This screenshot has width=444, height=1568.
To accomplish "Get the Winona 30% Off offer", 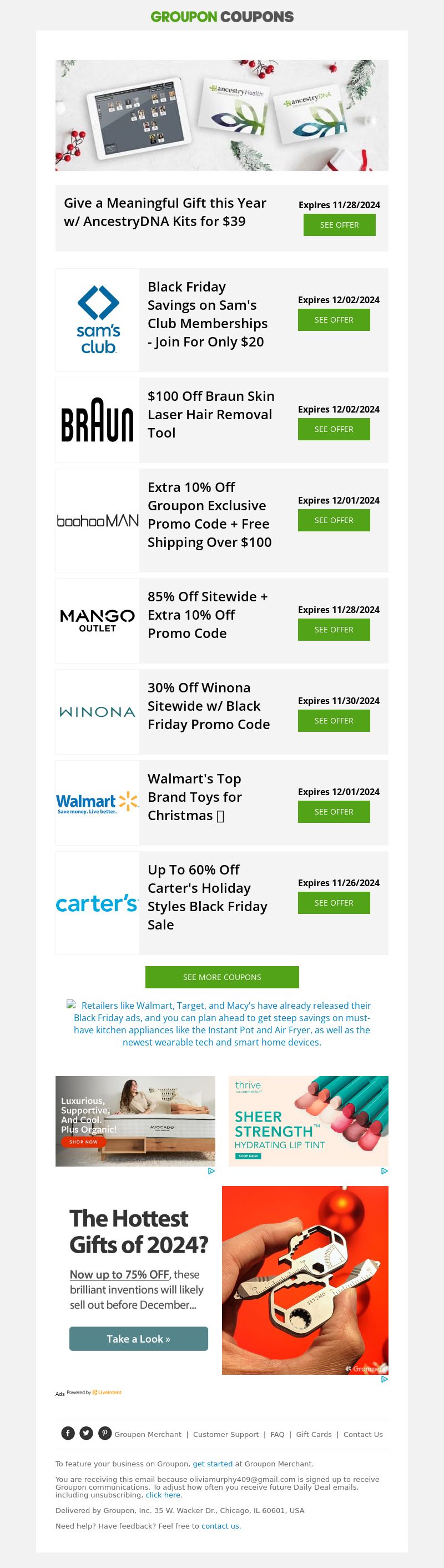I will point(334,721).
